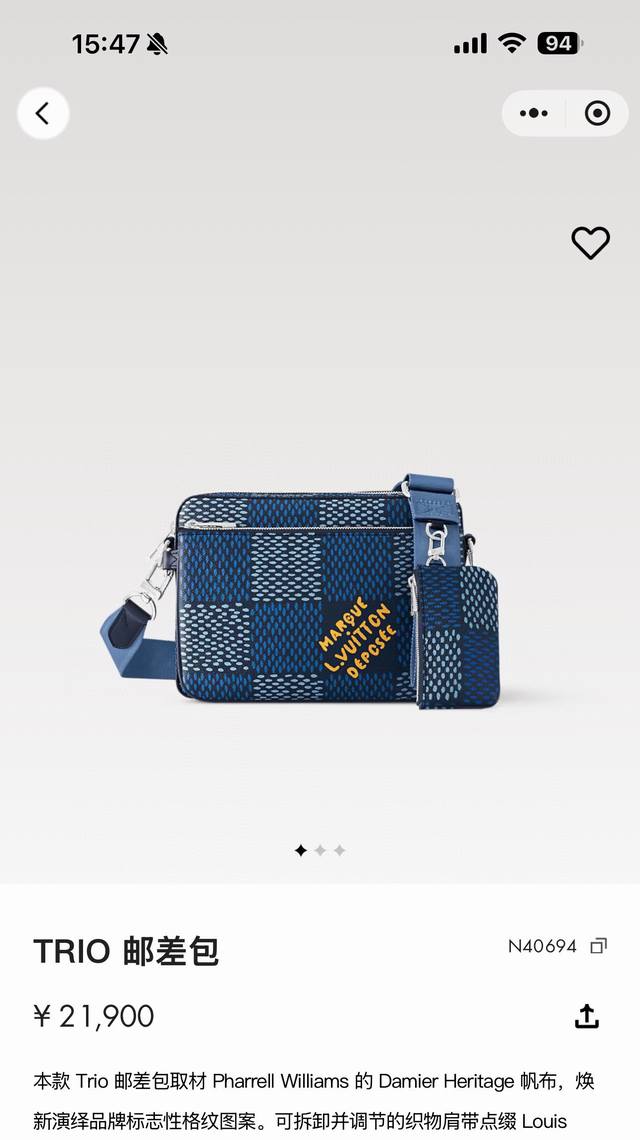
Task: Copy the product code N40694
Action: tap(598, 946)
